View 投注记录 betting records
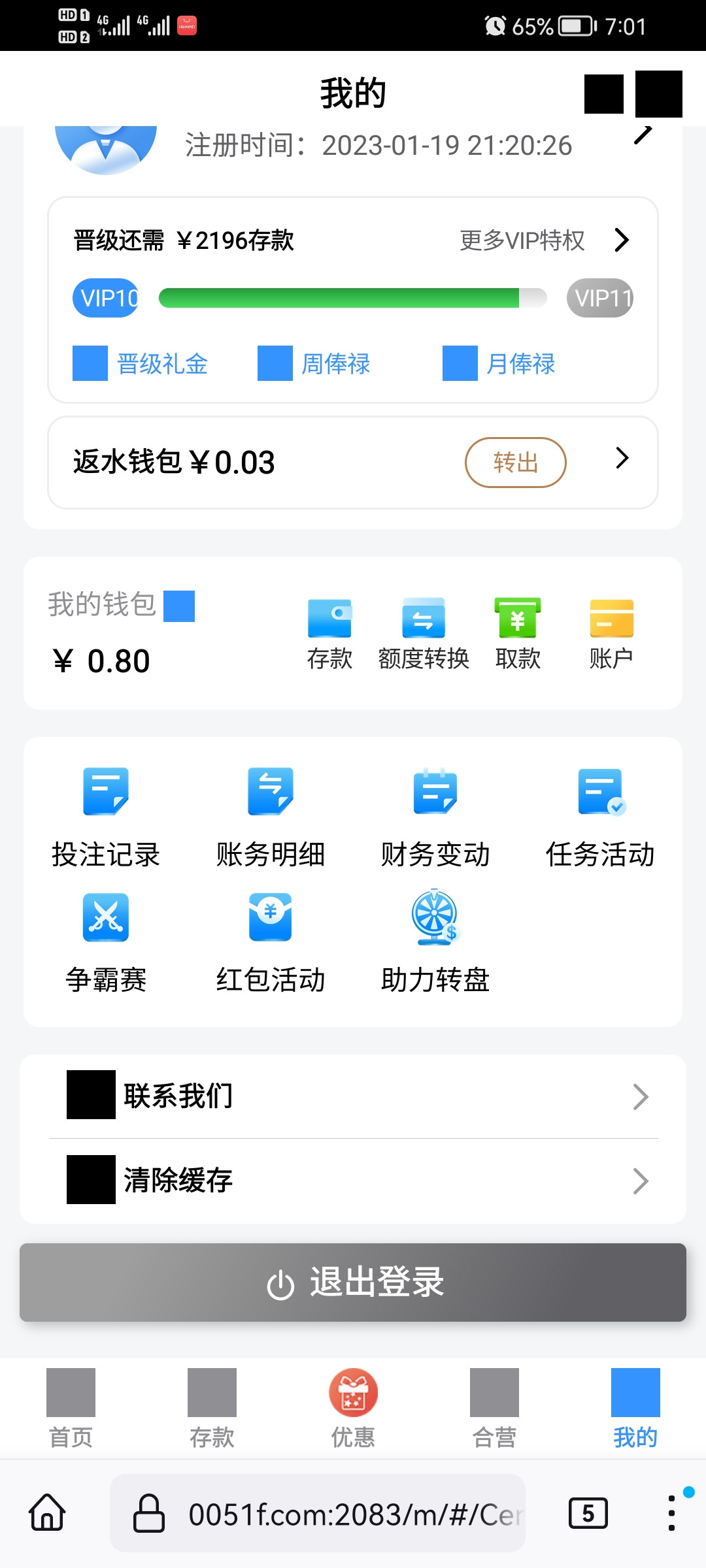 (106, 817)
